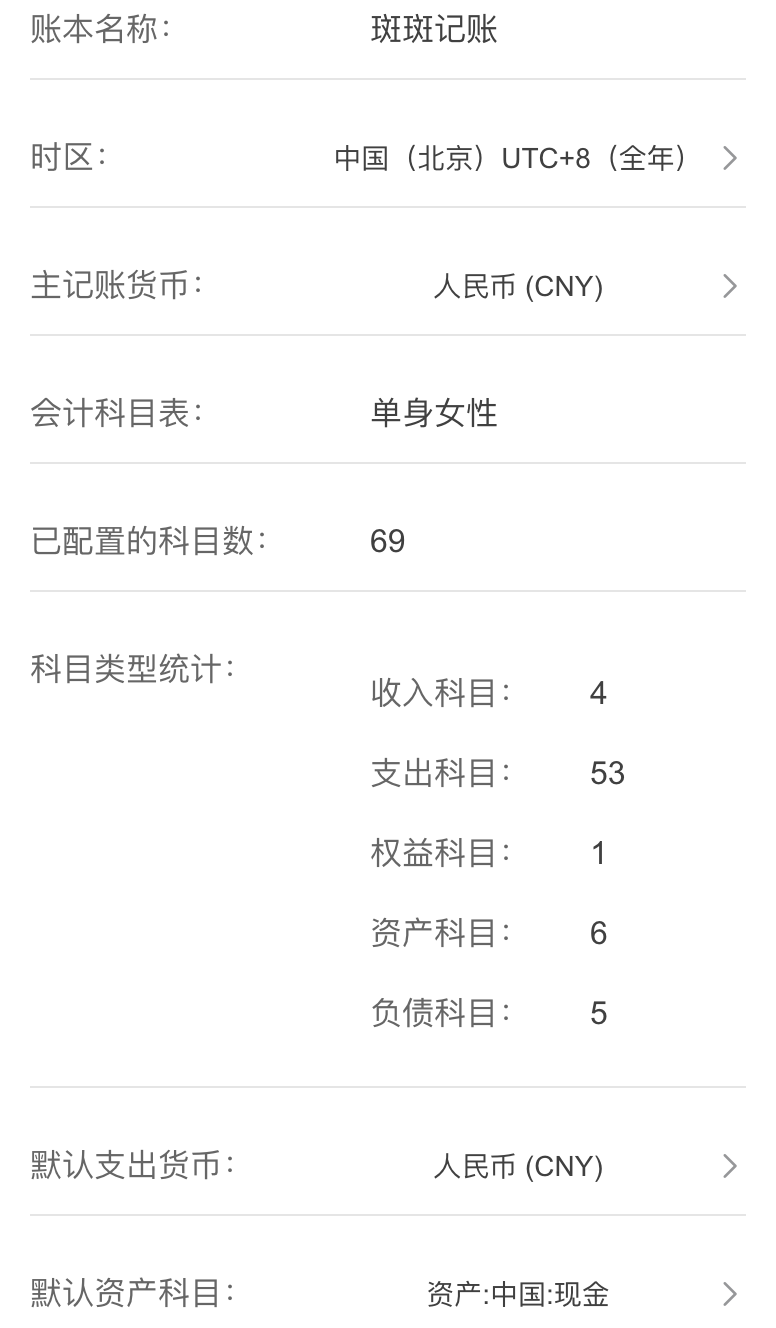776x1328 pixels.
Task: Open the 人民币 (CNY) main currency option
Action: (x=519, y=286)
